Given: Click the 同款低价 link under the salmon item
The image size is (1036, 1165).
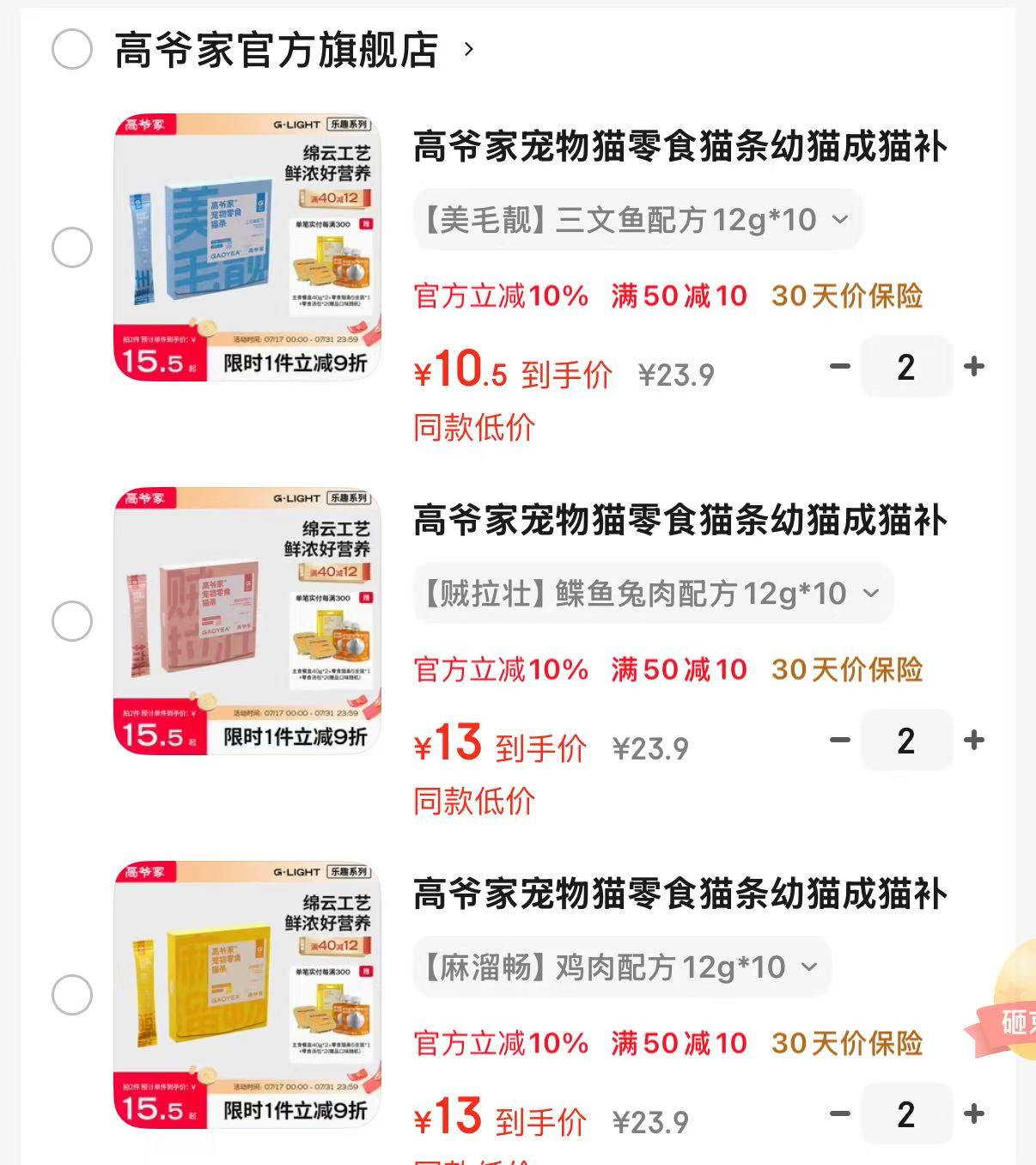Looking at the screenshot, I should 473,426.
